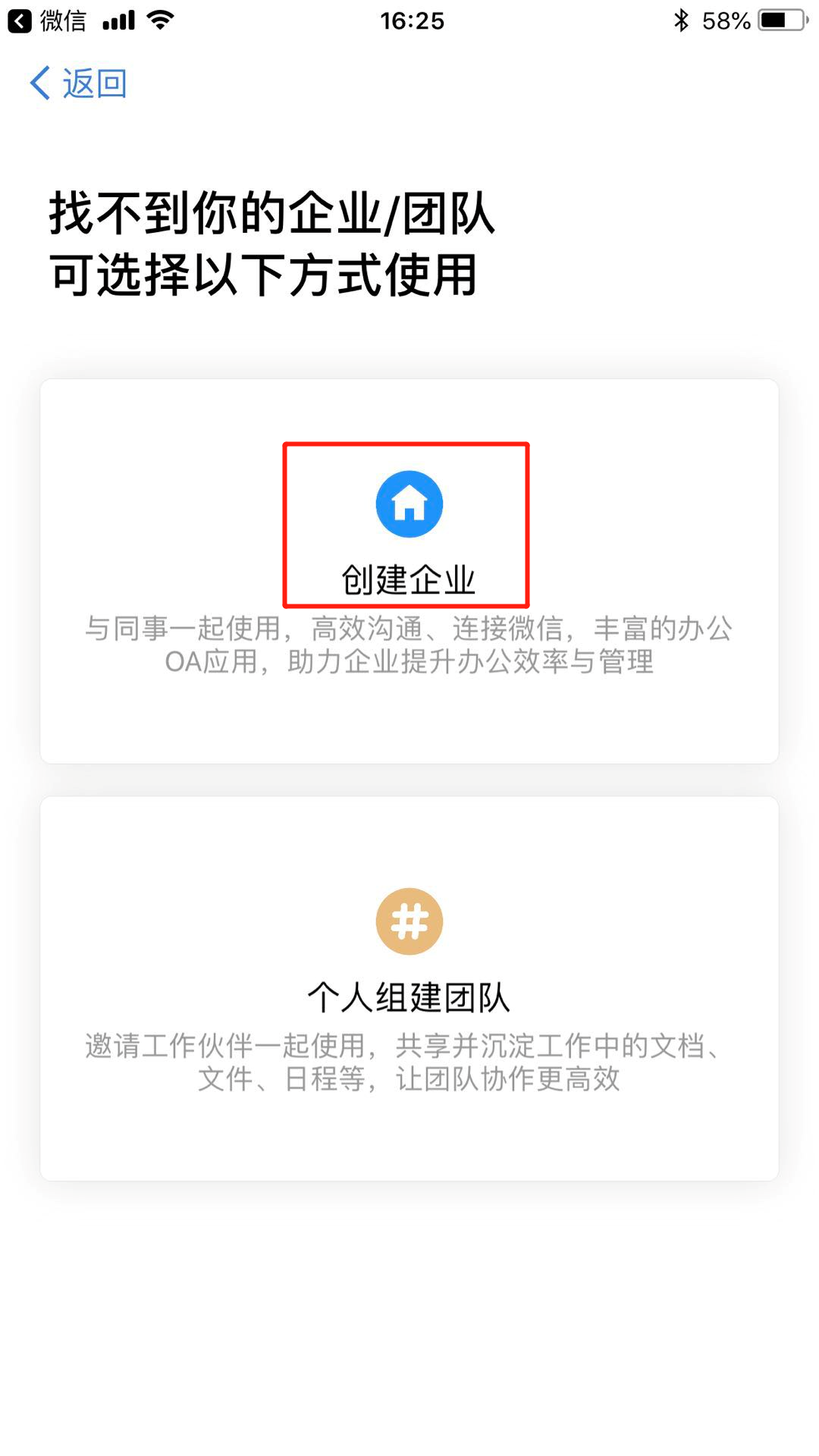This screenshot has height=1456, width=819.
Task: Choose the 个人组建团队 card
Action: click(x=409, y=987)
